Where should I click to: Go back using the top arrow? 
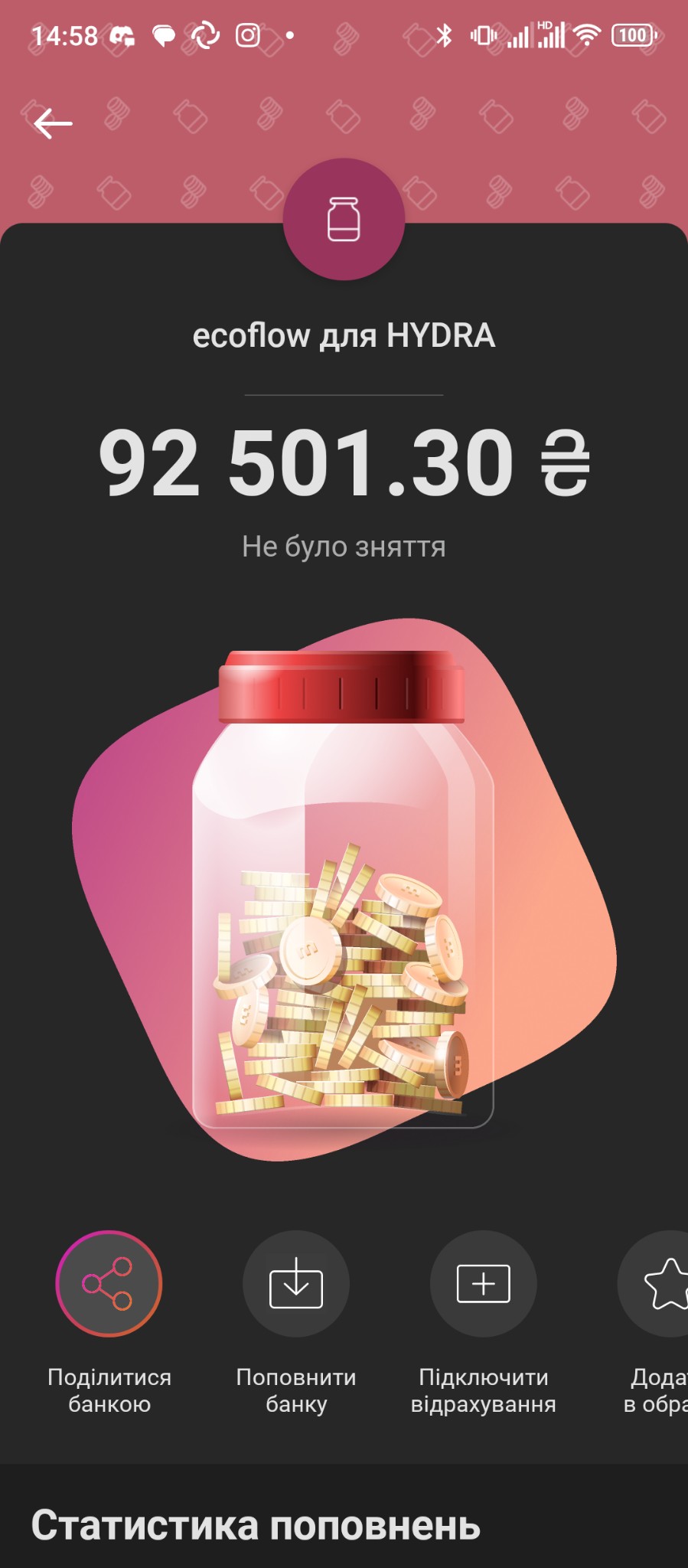(53, 122)
